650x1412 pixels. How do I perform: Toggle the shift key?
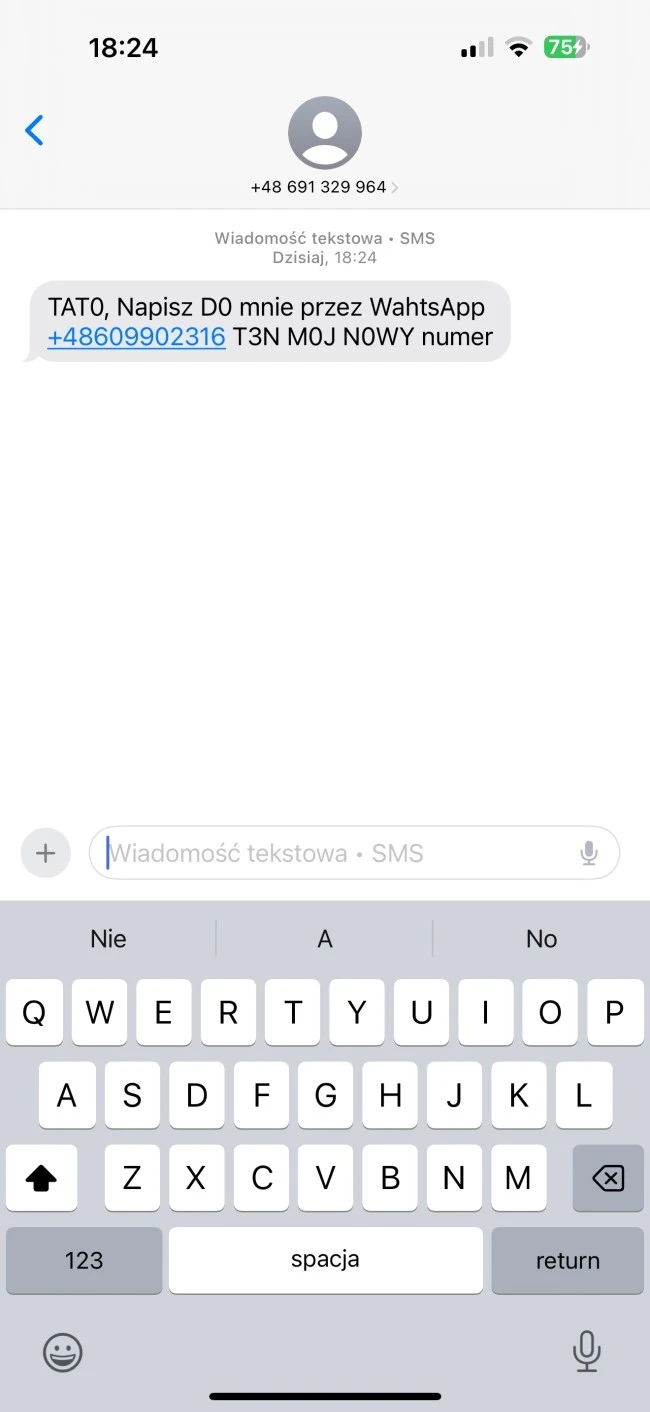(x=41, y=1178)
